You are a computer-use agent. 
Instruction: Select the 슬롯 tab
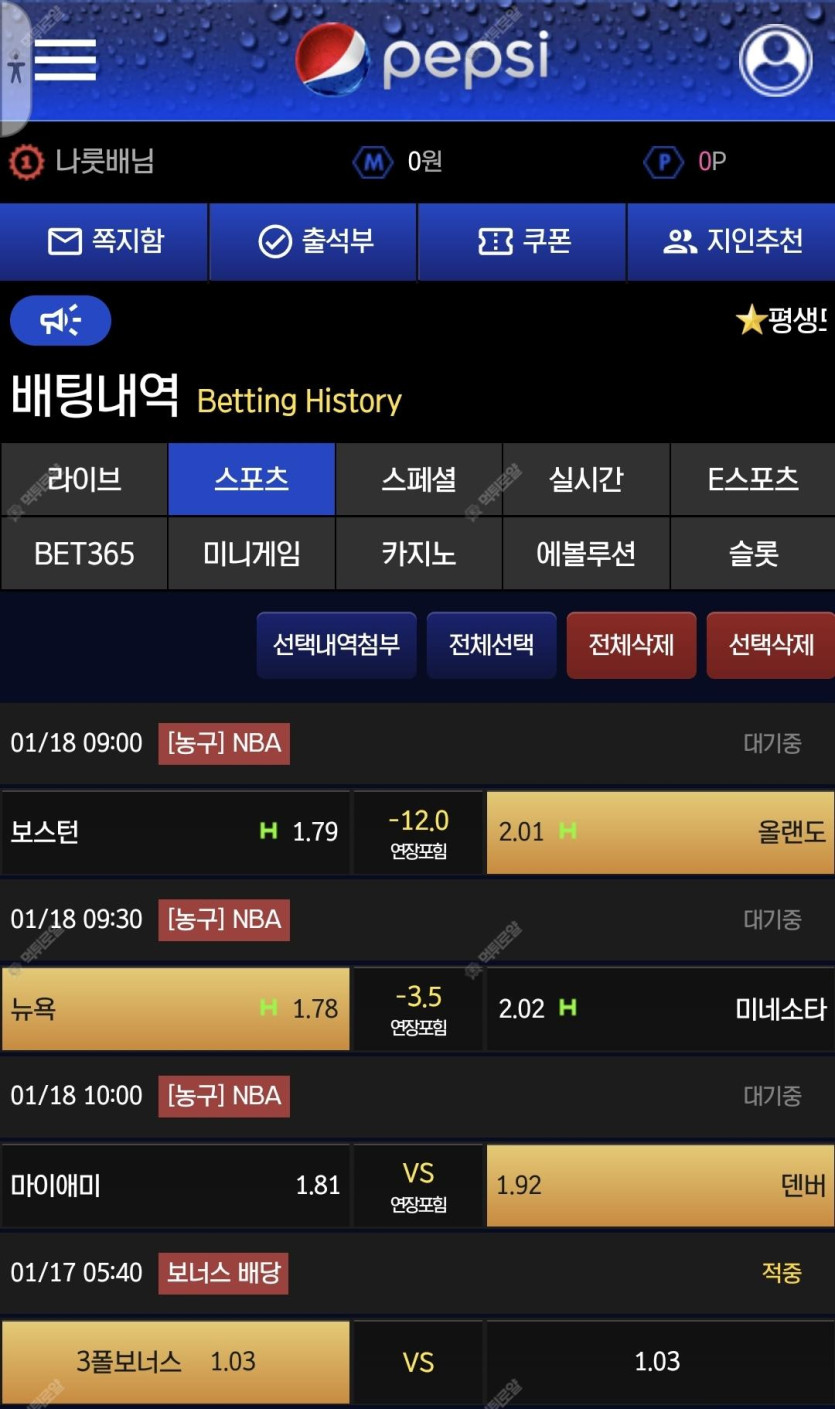coord(752,553)
